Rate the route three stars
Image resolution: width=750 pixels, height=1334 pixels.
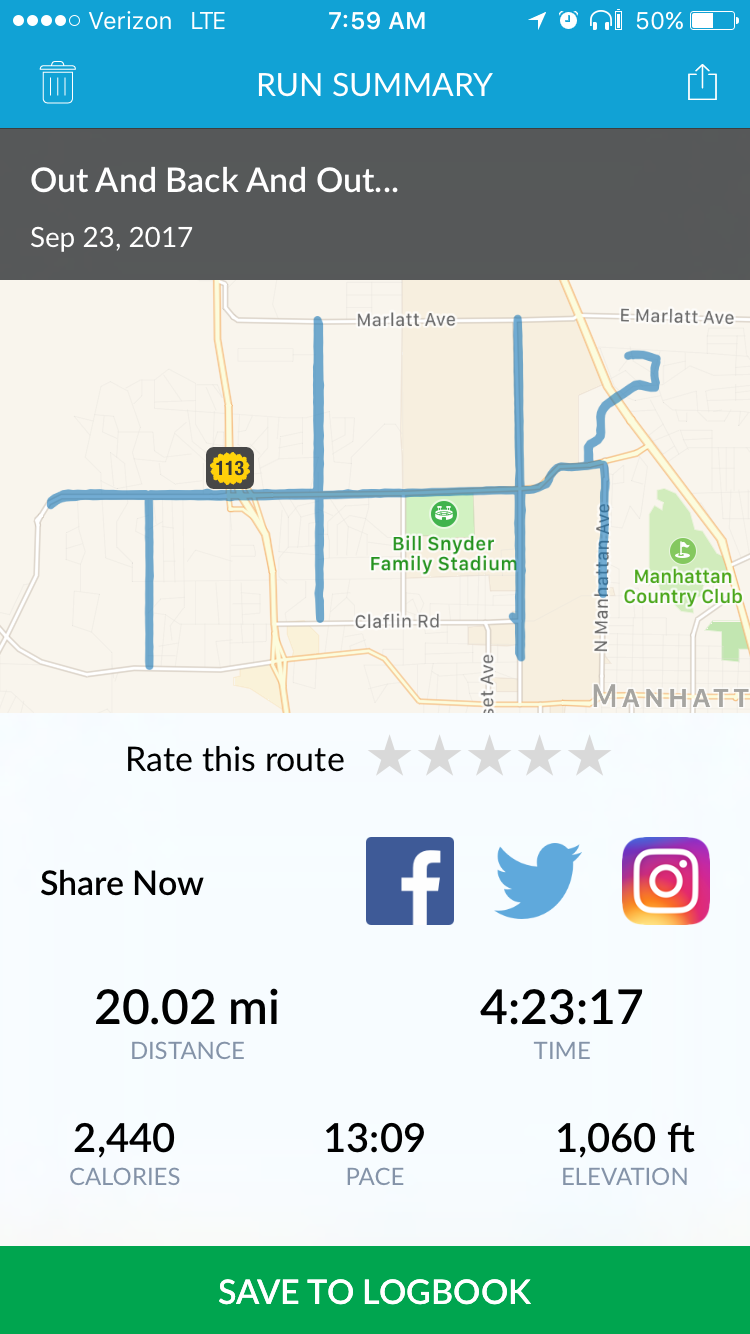coord(490,757)
